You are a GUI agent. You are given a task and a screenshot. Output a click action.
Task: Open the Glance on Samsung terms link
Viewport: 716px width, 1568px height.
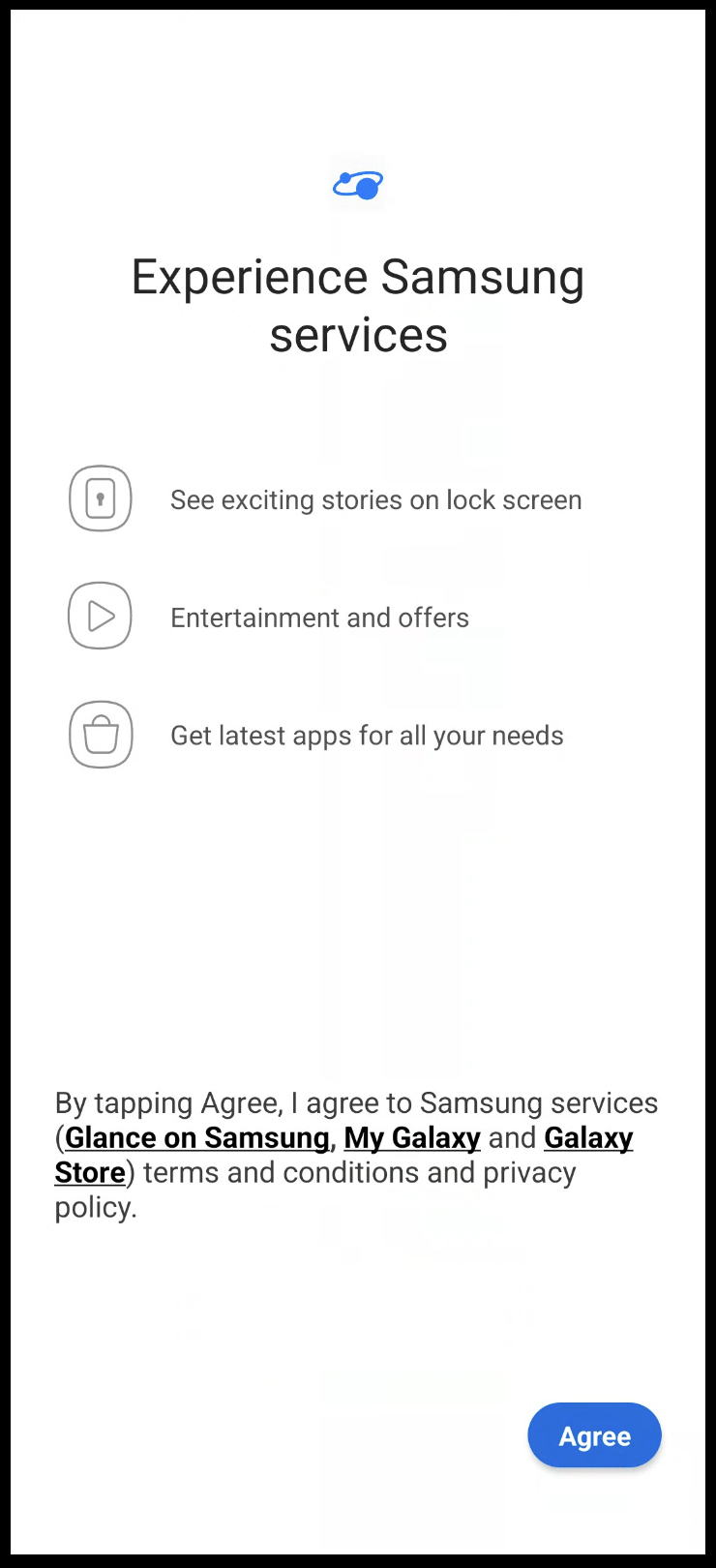coord(196,1137)
